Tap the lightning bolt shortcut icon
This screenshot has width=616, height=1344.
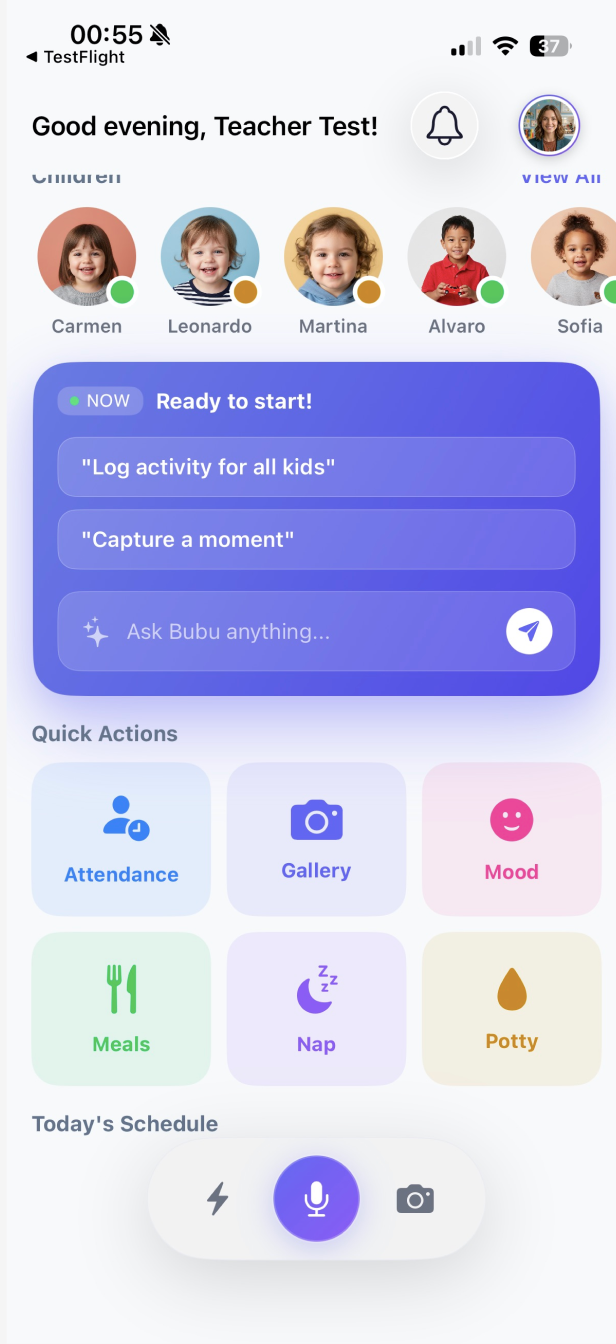[x=217, y=1198]
